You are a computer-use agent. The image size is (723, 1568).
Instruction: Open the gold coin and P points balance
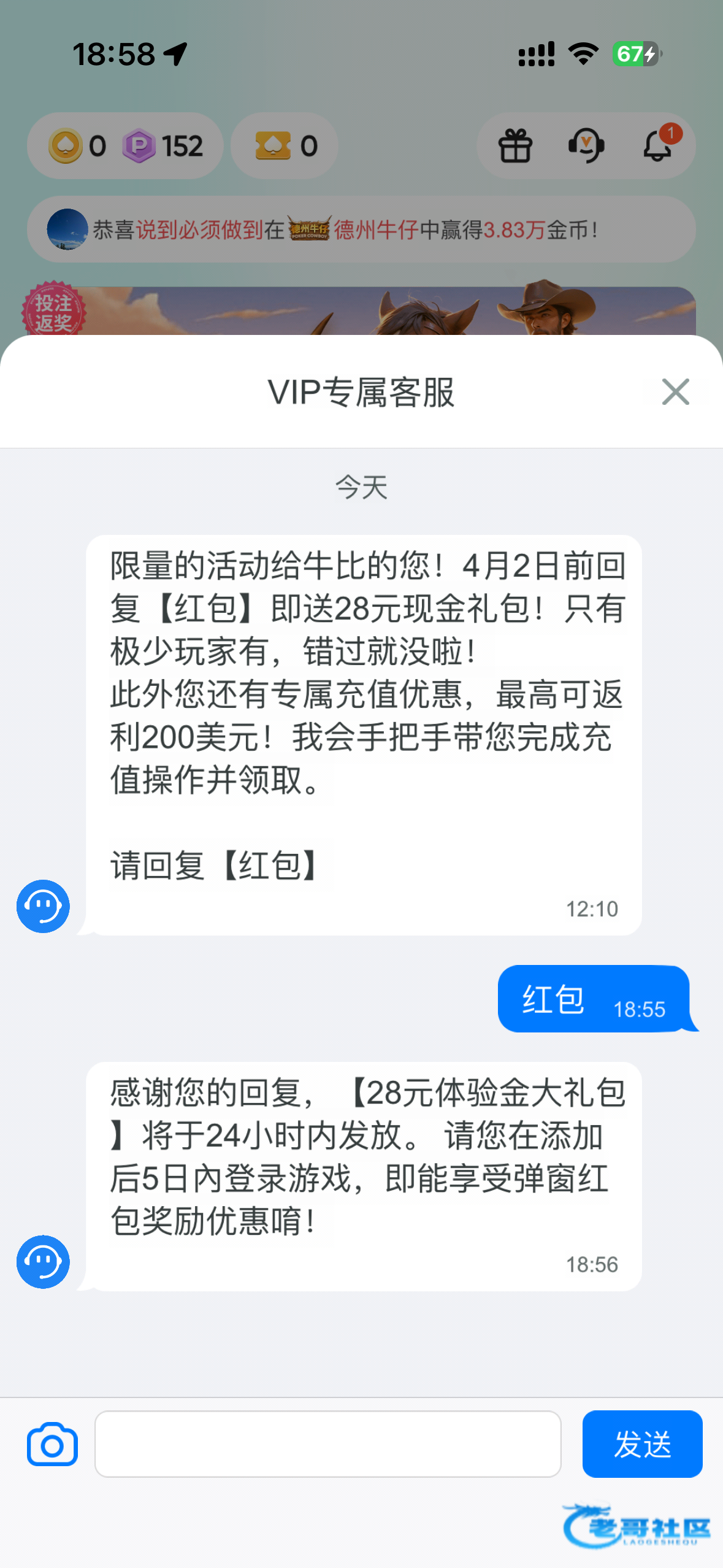(x=125, y=146)
